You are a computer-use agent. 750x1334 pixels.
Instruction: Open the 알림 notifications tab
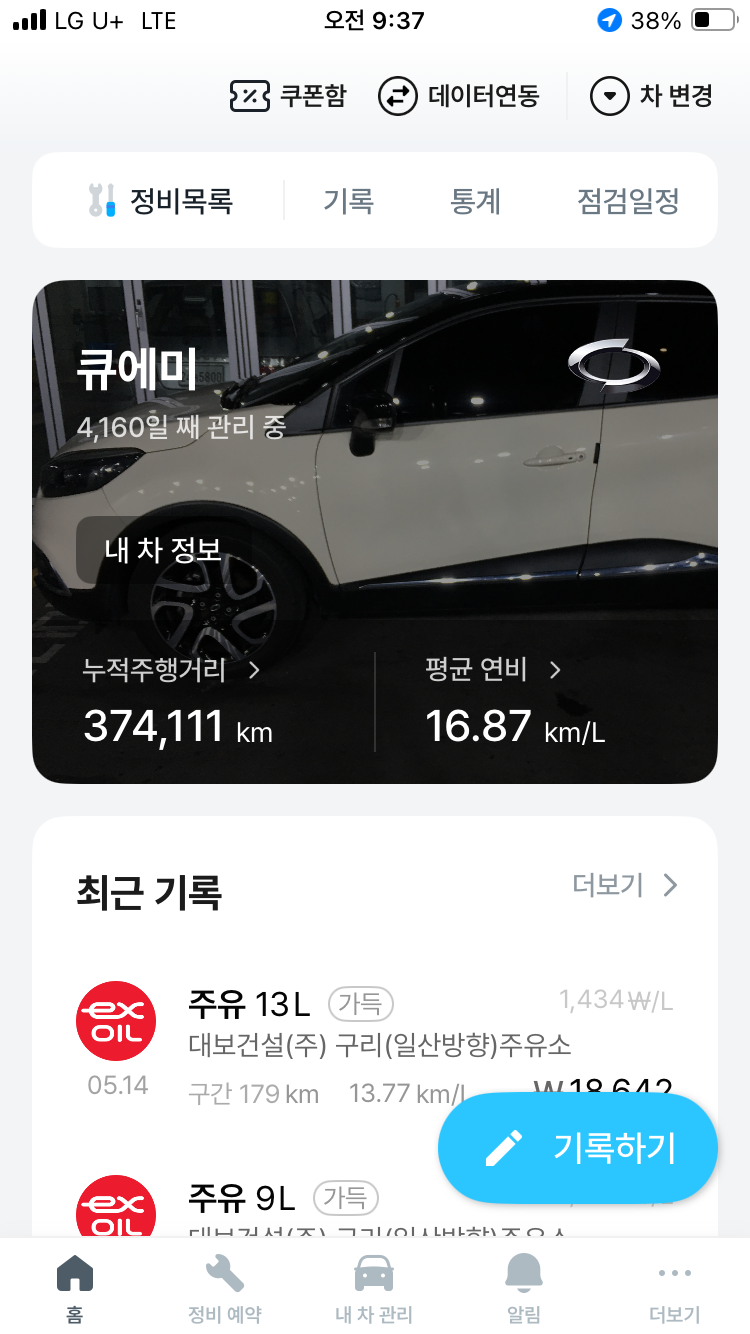pos(524,1288)
